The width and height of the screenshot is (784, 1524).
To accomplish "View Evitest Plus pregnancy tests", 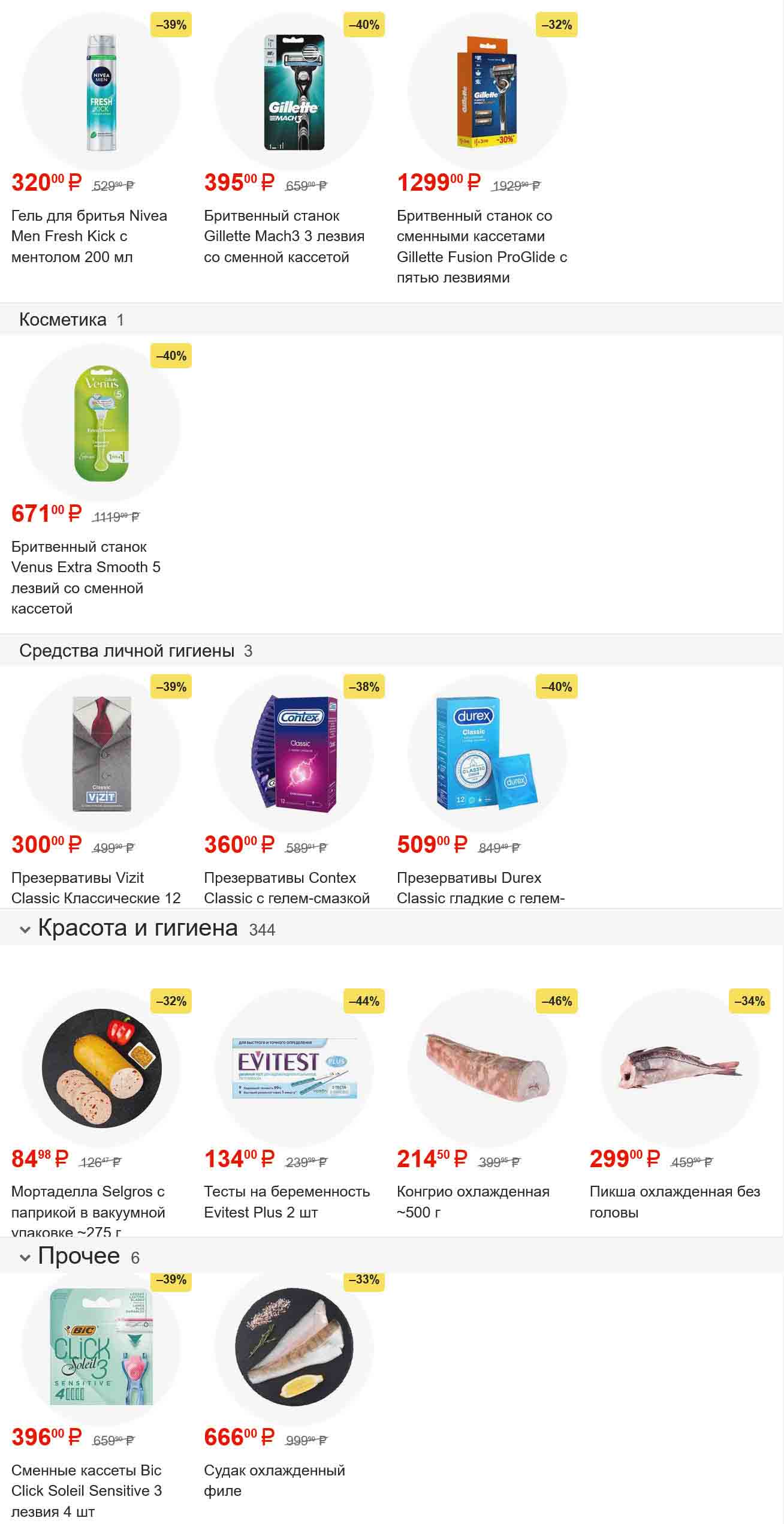I will (294, 1069).
